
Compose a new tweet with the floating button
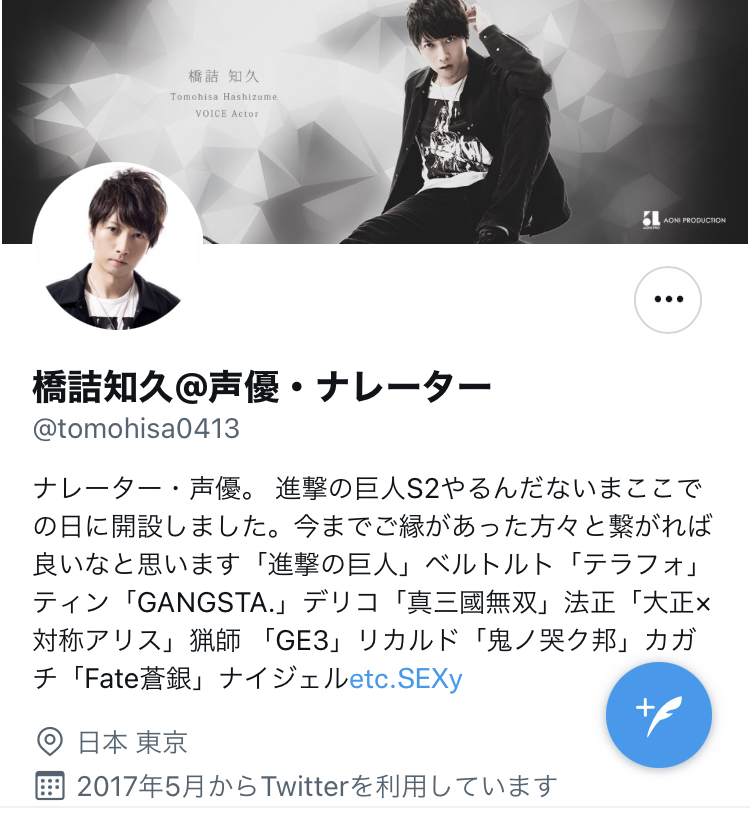659,715
